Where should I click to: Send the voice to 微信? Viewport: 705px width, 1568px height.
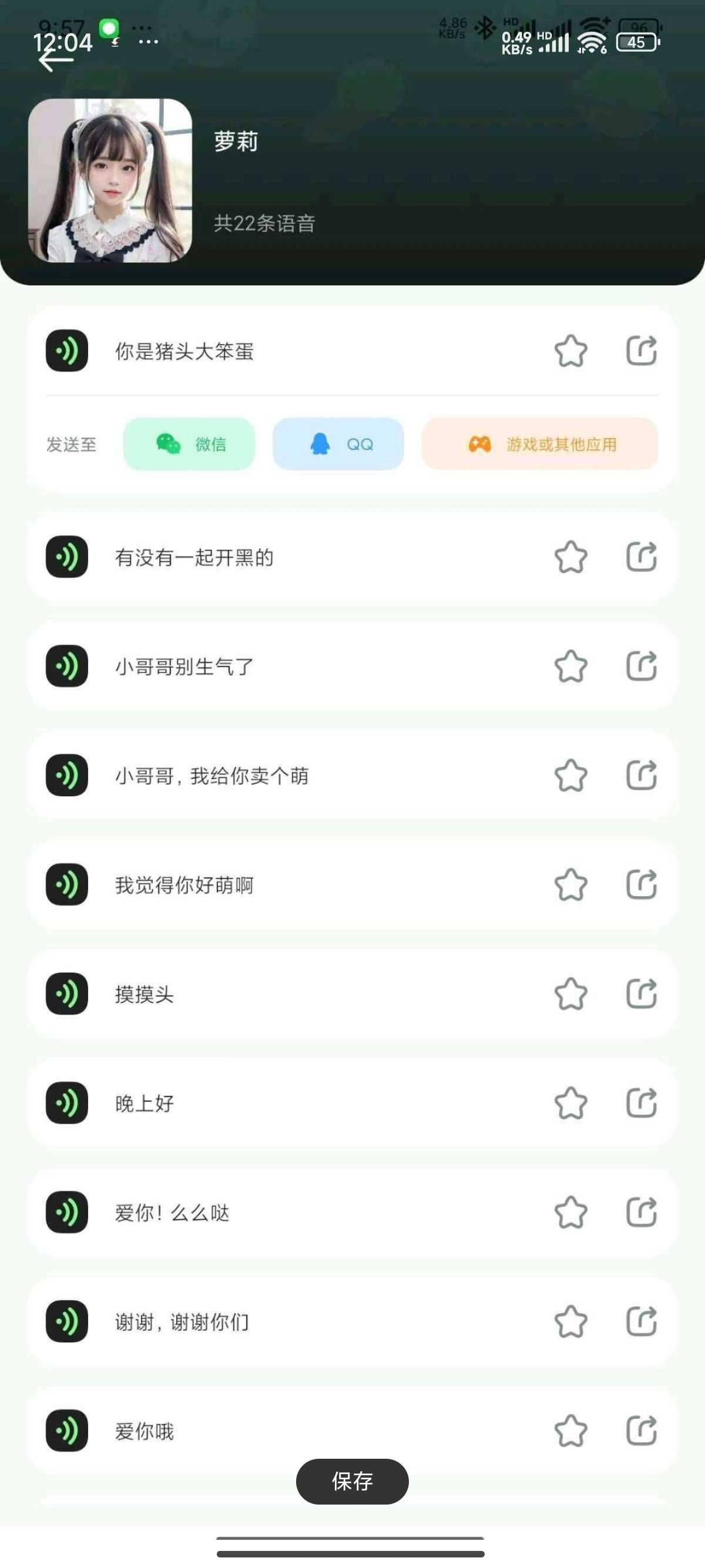click(189, 444)
